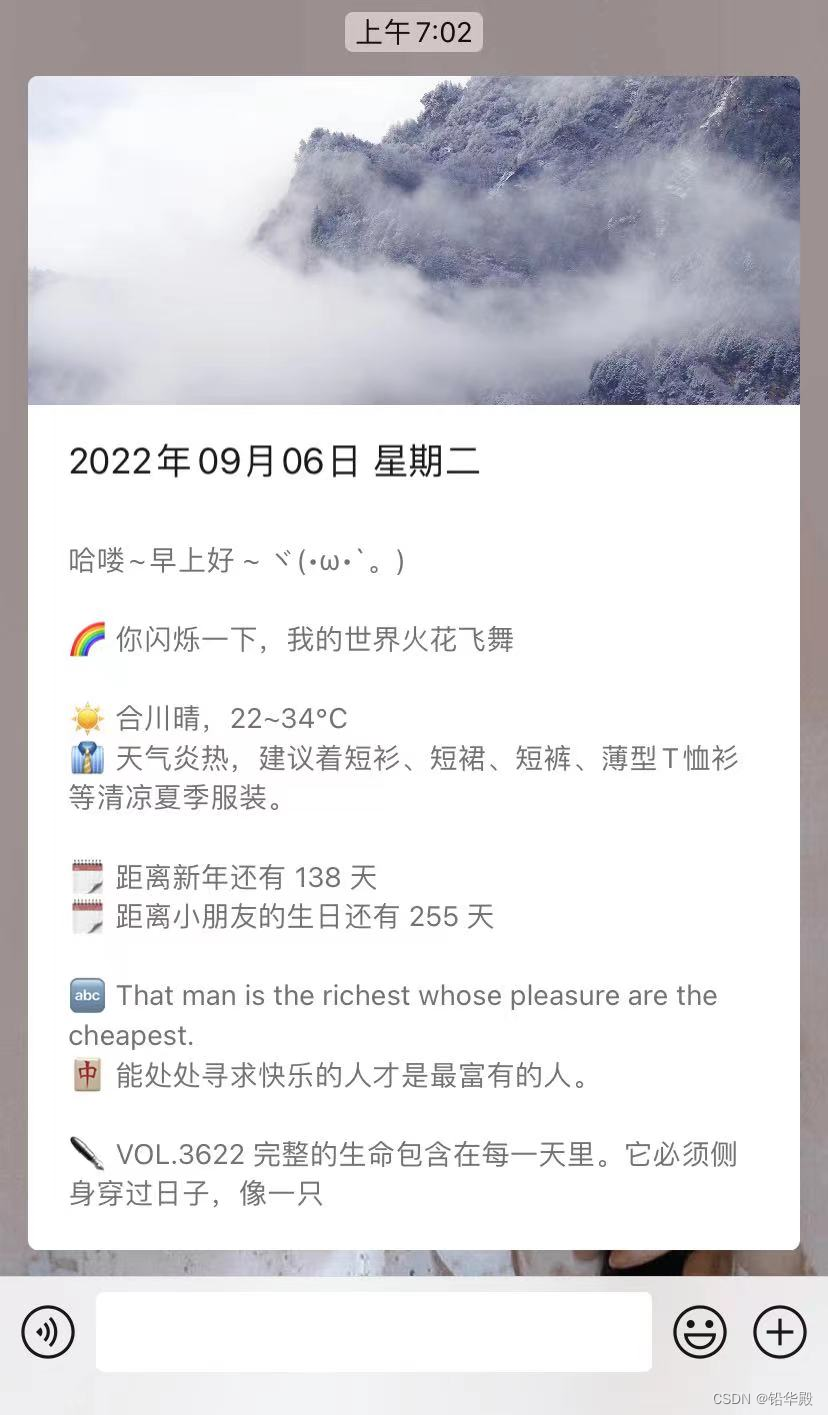
Task: Open the emoji sticker panel
Action: [x=700, y=1332]
